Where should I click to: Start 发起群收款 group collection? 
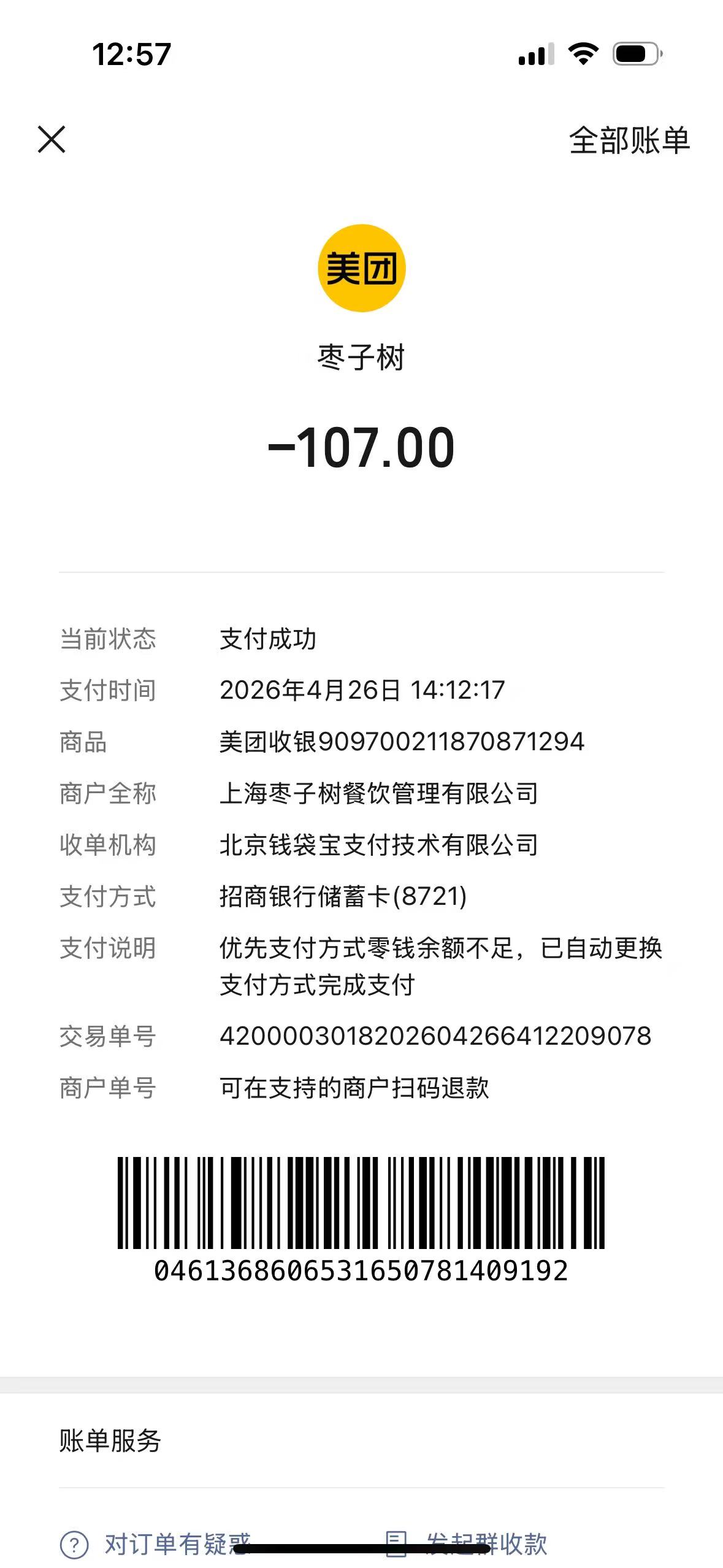[466, 1543]
